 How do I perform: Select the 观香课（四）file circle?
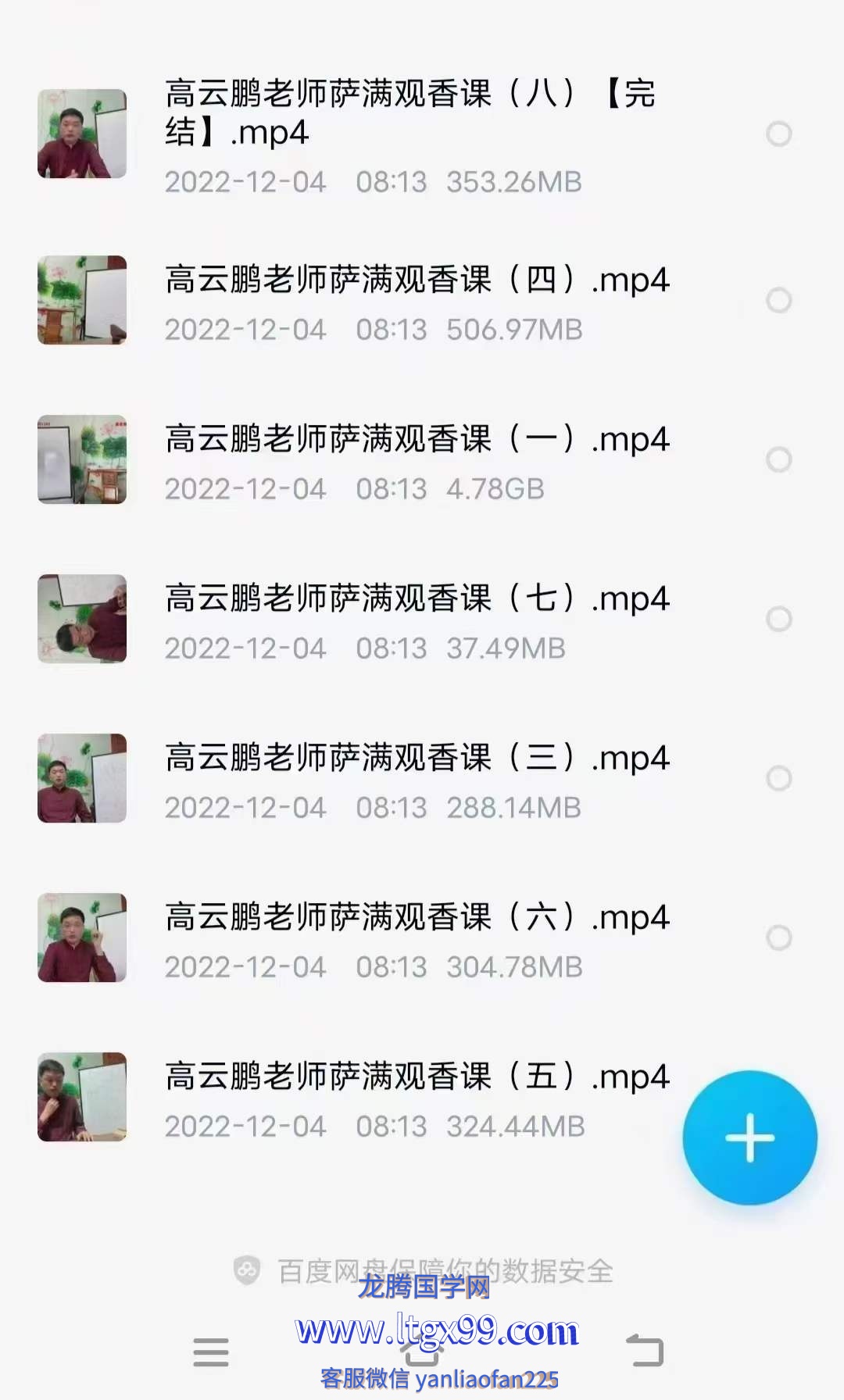(x=778, y=300)
